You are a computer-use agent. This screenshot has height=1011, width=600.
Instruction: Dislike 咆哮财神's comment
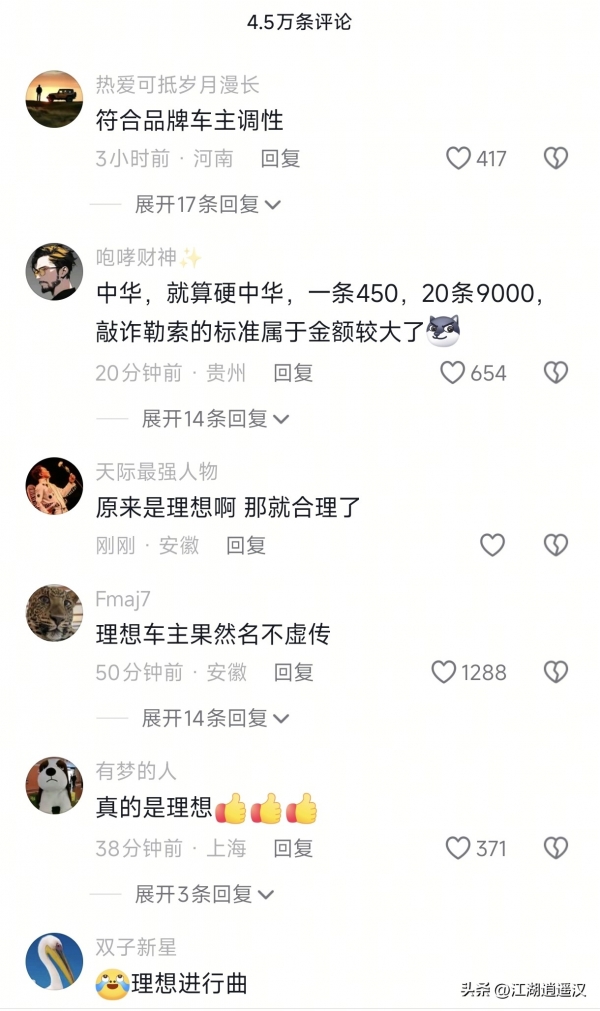555,373
